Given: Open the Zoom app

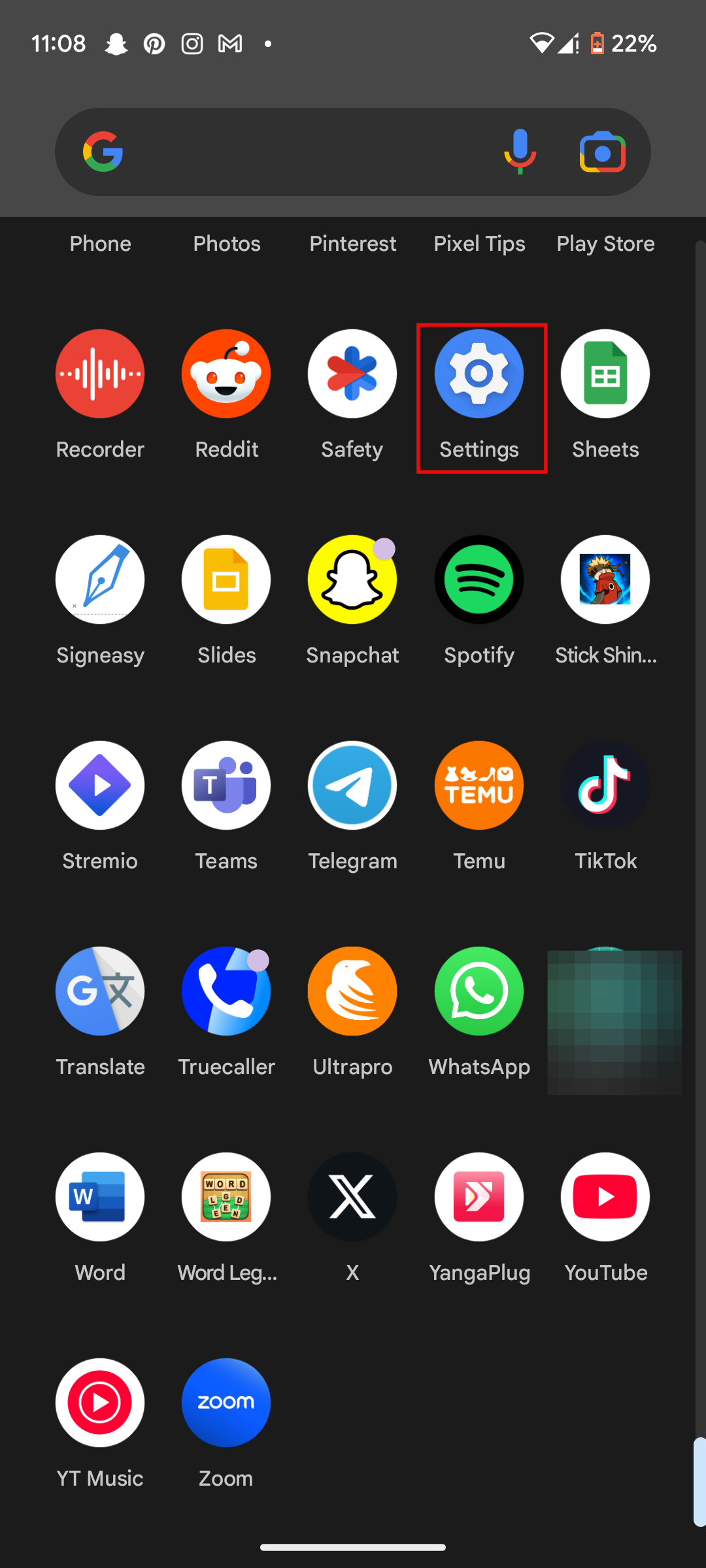Looking at the screenshot, I should pos(226,1403).
